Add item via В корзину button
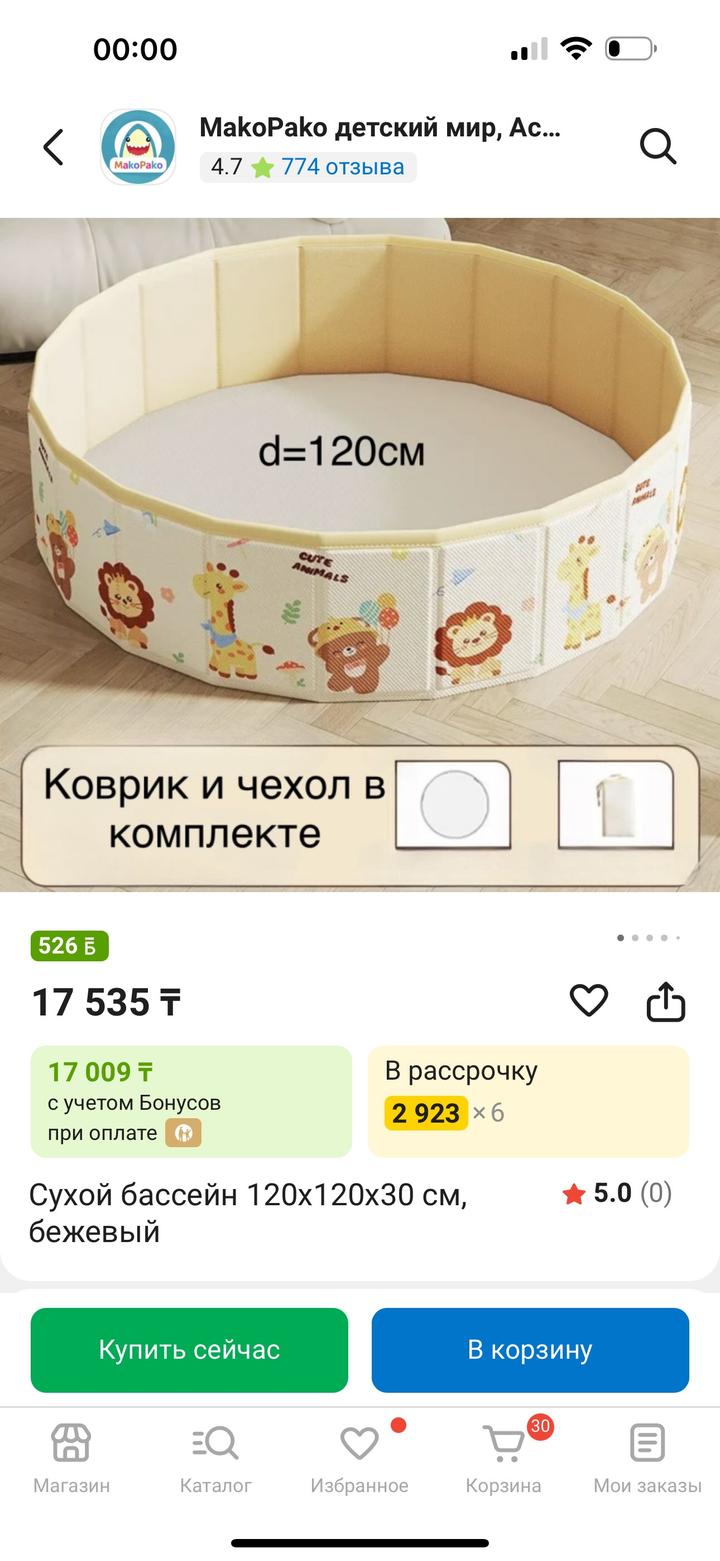This screenshot has height=1561, width=720. pos(530,1350)
